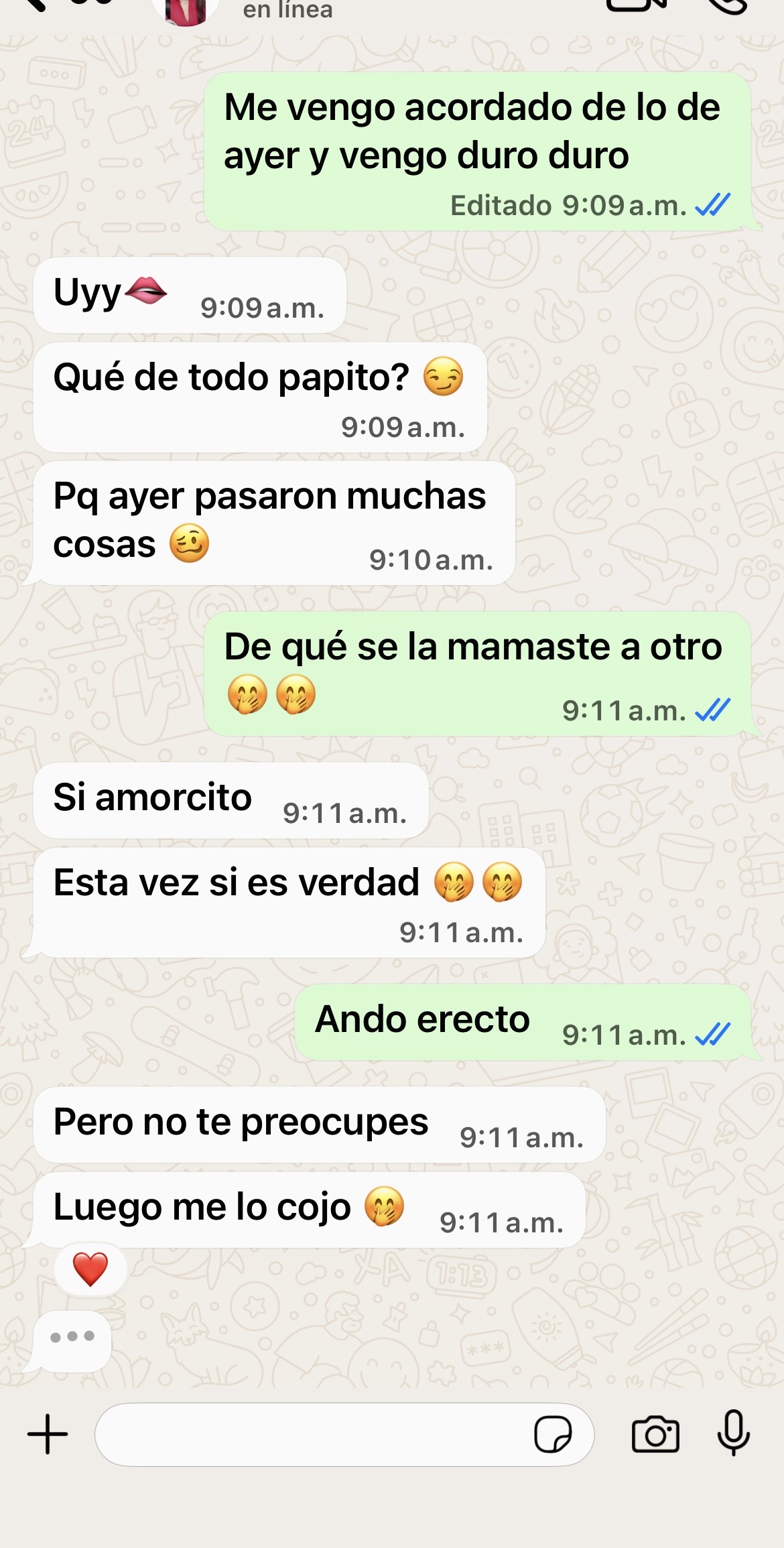View the red heart reaction details
Image resolution: width=784 pixels, height=1548 pixels.
click(90, 1269)
